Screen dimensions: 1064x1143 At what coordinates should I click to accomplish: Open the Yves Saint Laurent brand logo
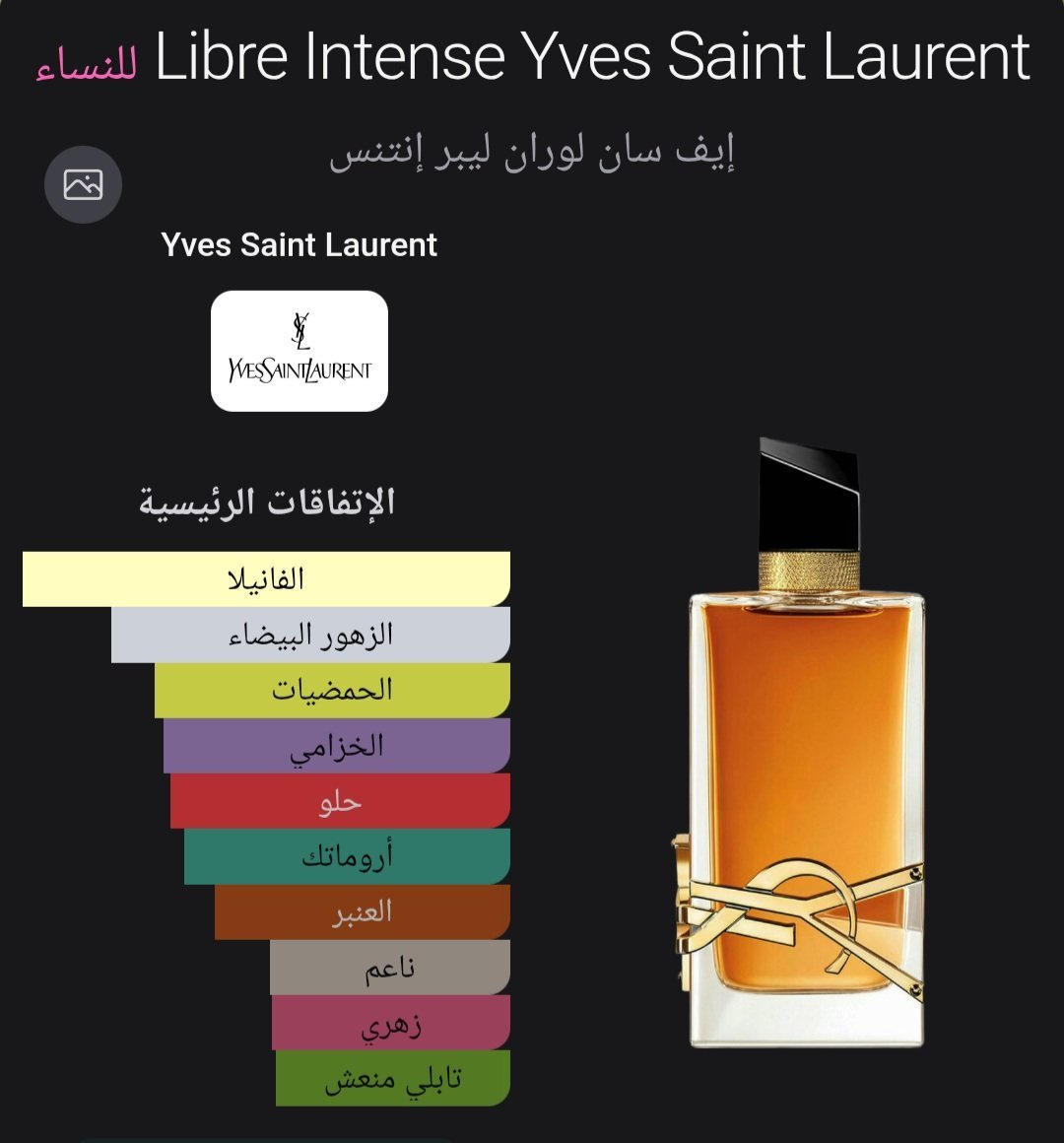pyautogui.click(x=299, y=351)
